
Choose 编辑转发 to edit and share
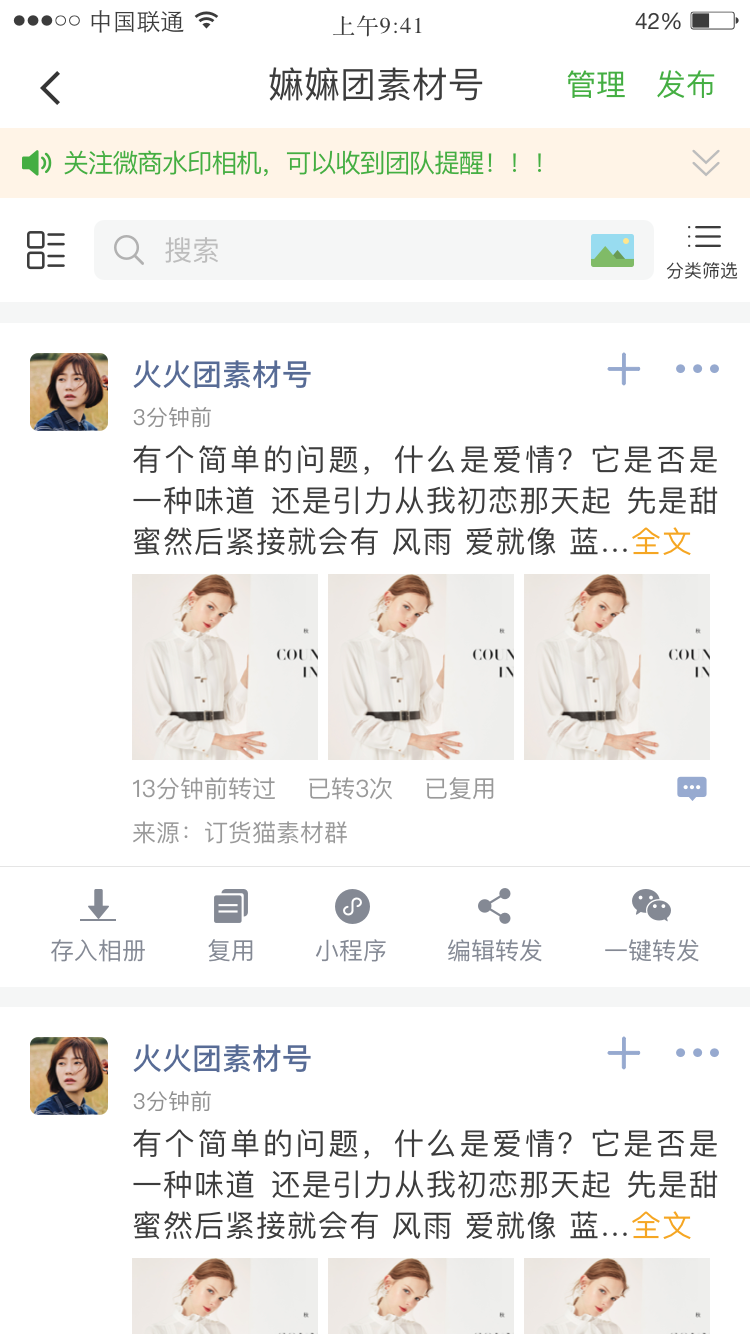[494, 925]
